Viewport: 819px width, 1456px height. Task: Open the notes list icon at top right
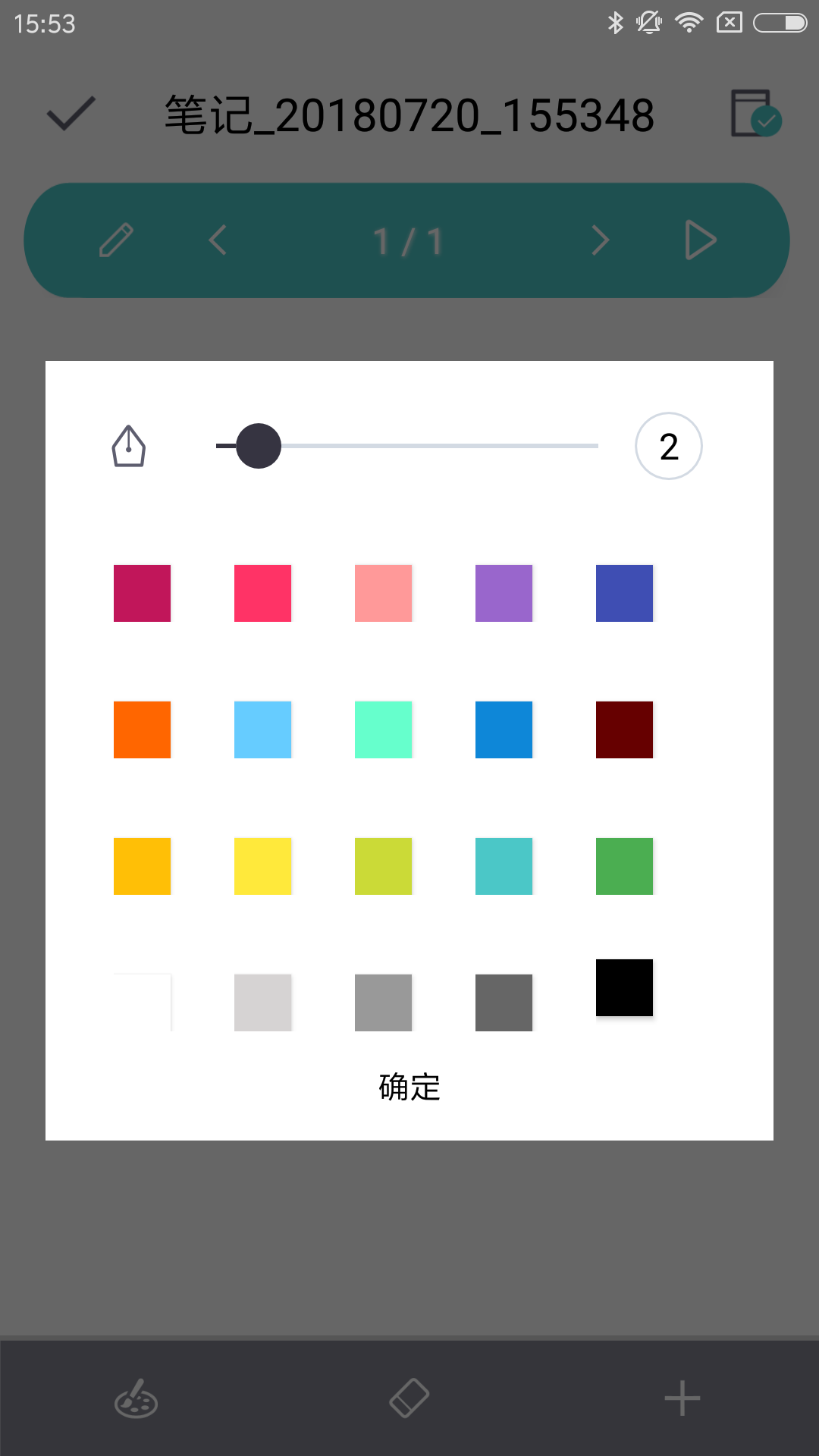pos(755,115)
